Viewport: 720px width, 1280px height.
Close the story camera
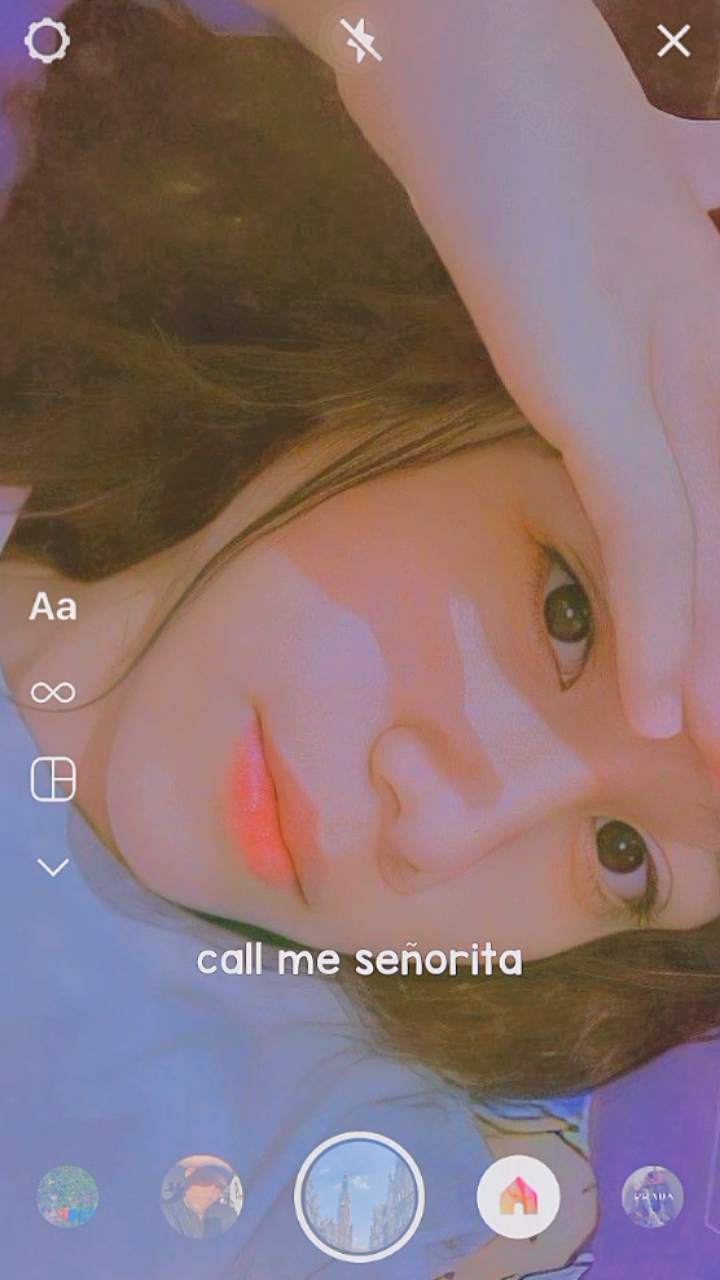point(674,42)
